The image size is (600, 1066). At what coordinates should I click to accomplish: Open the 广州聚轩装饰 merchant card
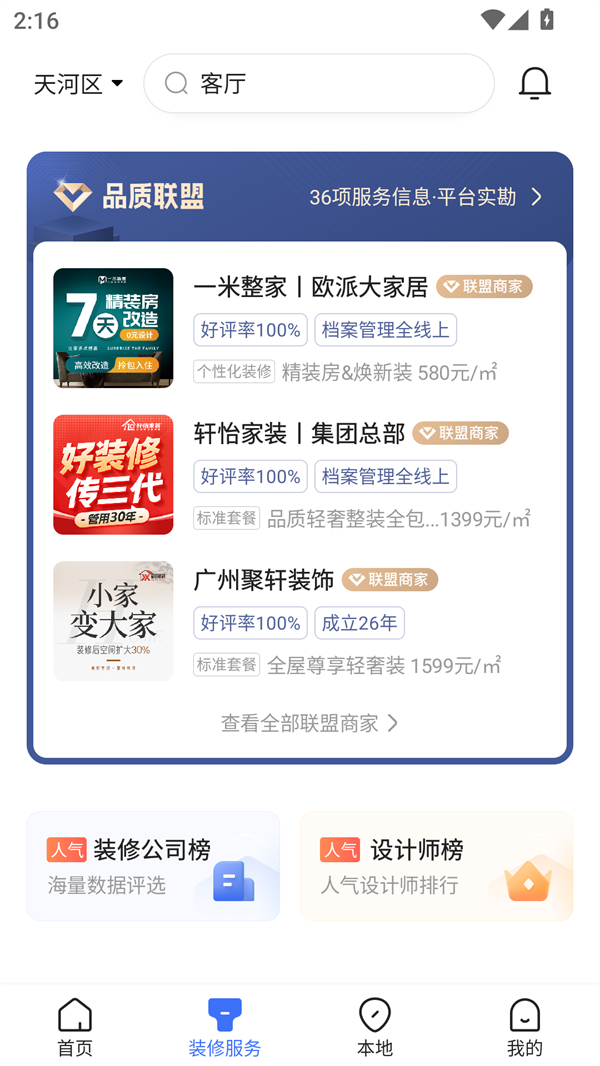[300, 621]
